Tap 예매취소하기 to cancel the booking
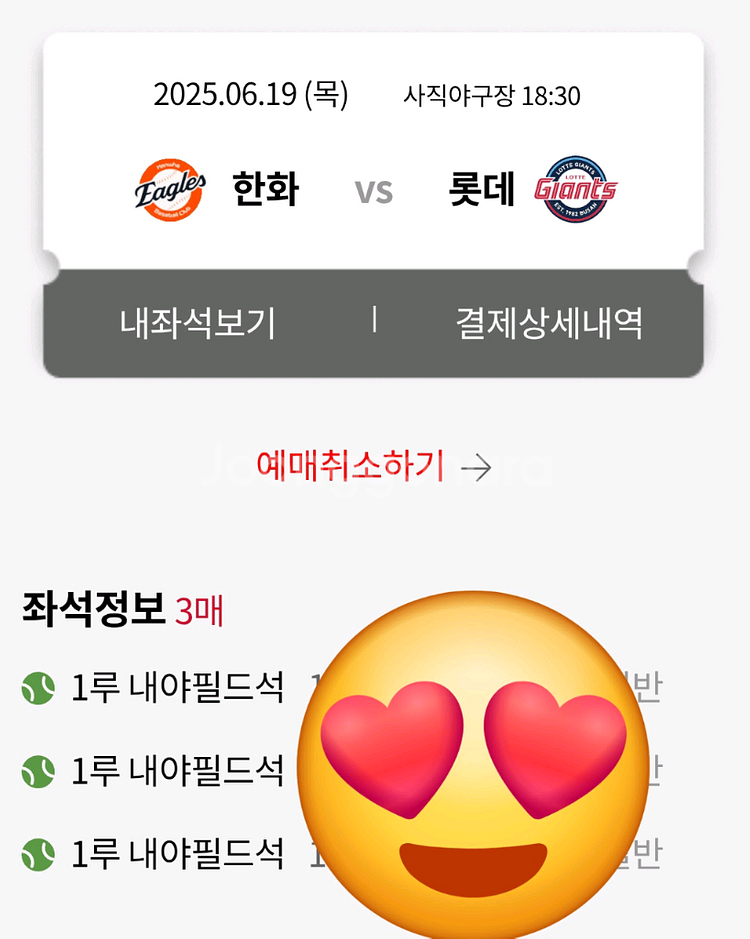The image size is (750, 939). (x=373, y=466)
